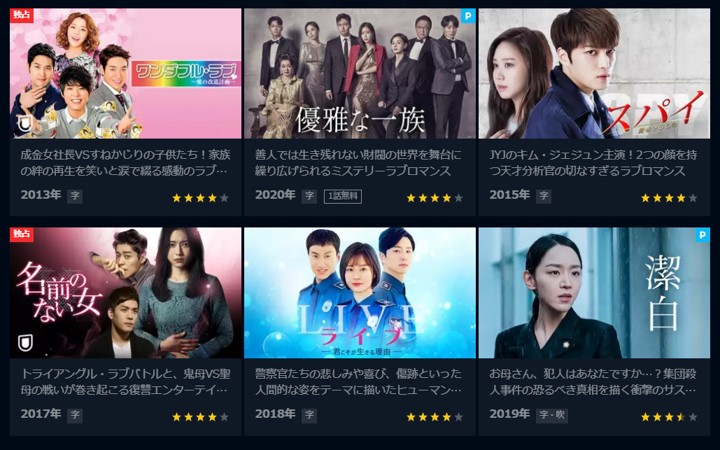The height and width of the screenshot is (450, 720).
Task: Open the 潔白 movie card
Action: [594, 293]
